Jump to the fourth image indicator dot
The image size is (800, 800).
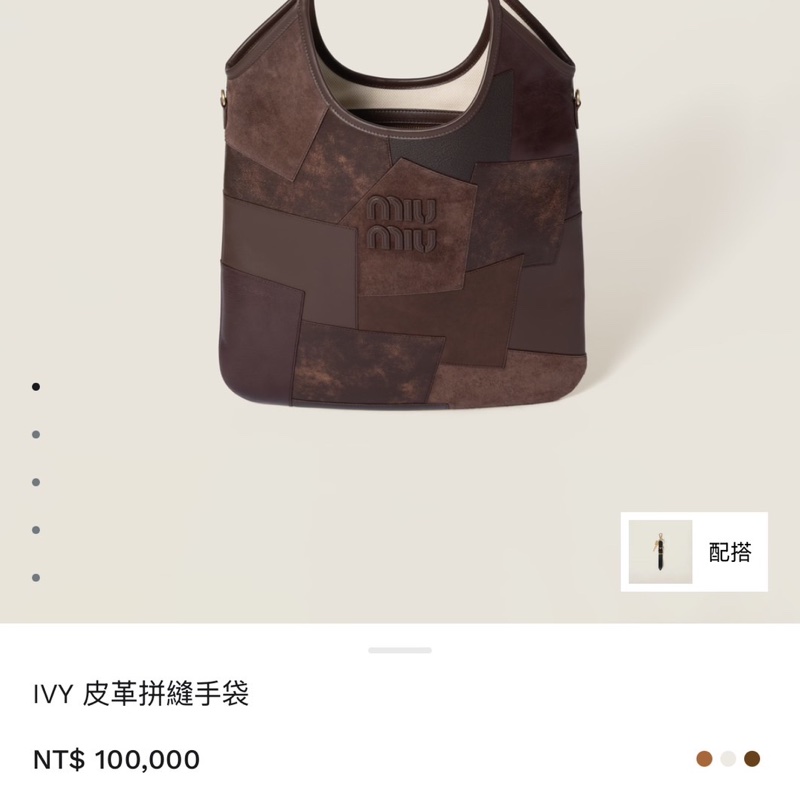[x=36, y=530]
